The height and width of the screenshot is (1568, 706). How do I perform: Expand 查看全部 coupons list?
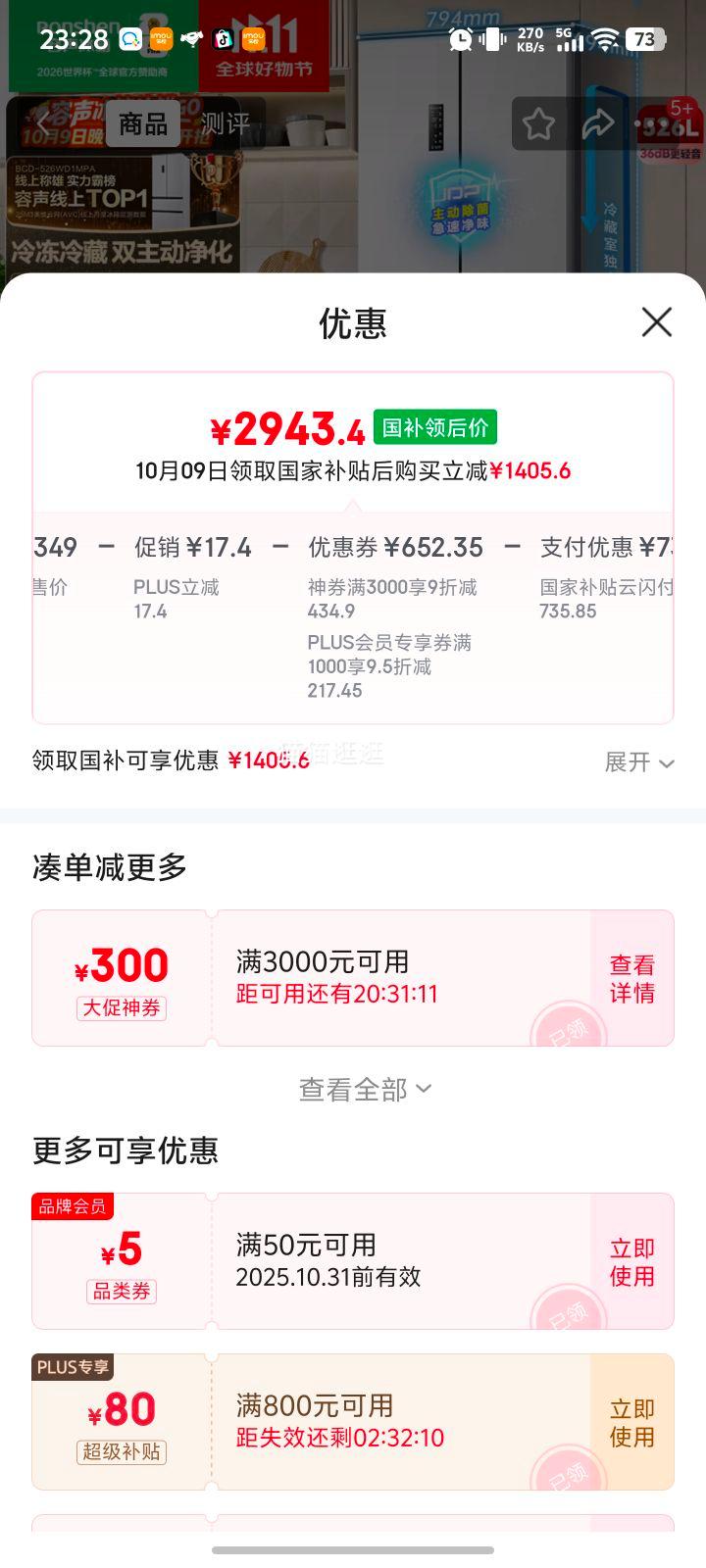[365, 1090]
